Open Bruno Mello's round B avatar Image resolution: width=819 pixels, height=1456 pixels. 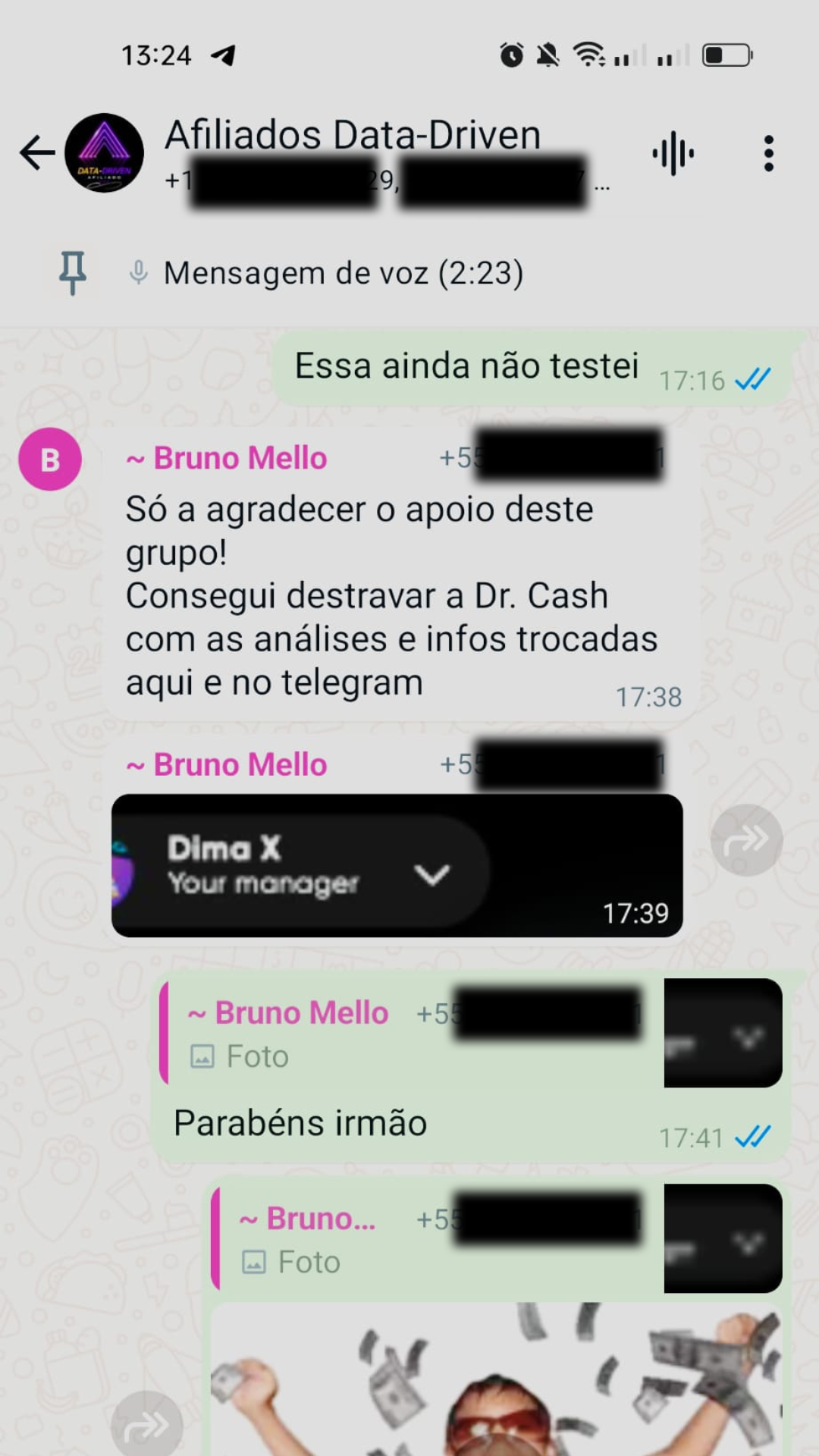tap(50, 460)
